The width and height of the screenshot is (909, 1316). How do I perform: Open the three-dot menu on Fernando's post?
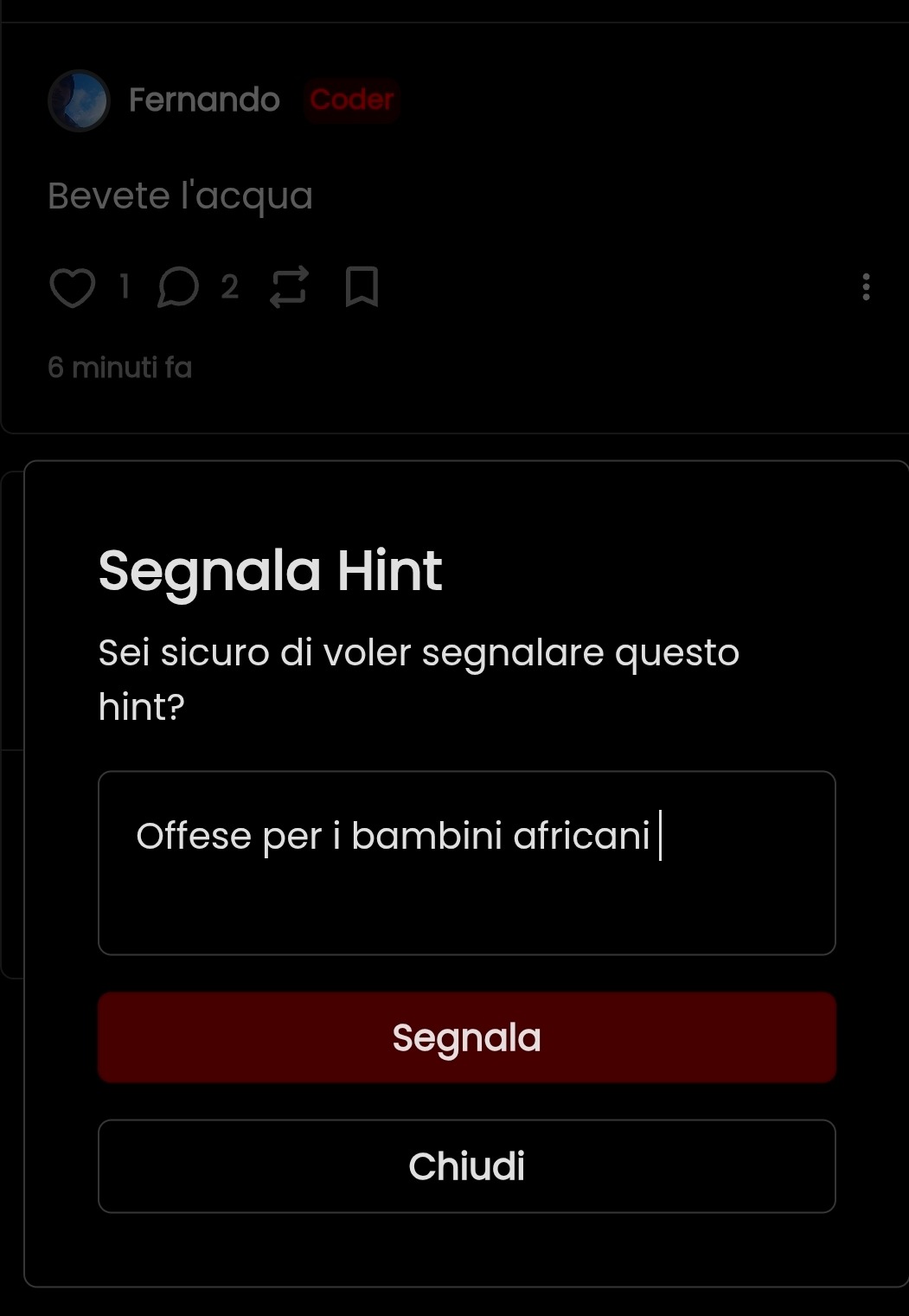[866, 287]
